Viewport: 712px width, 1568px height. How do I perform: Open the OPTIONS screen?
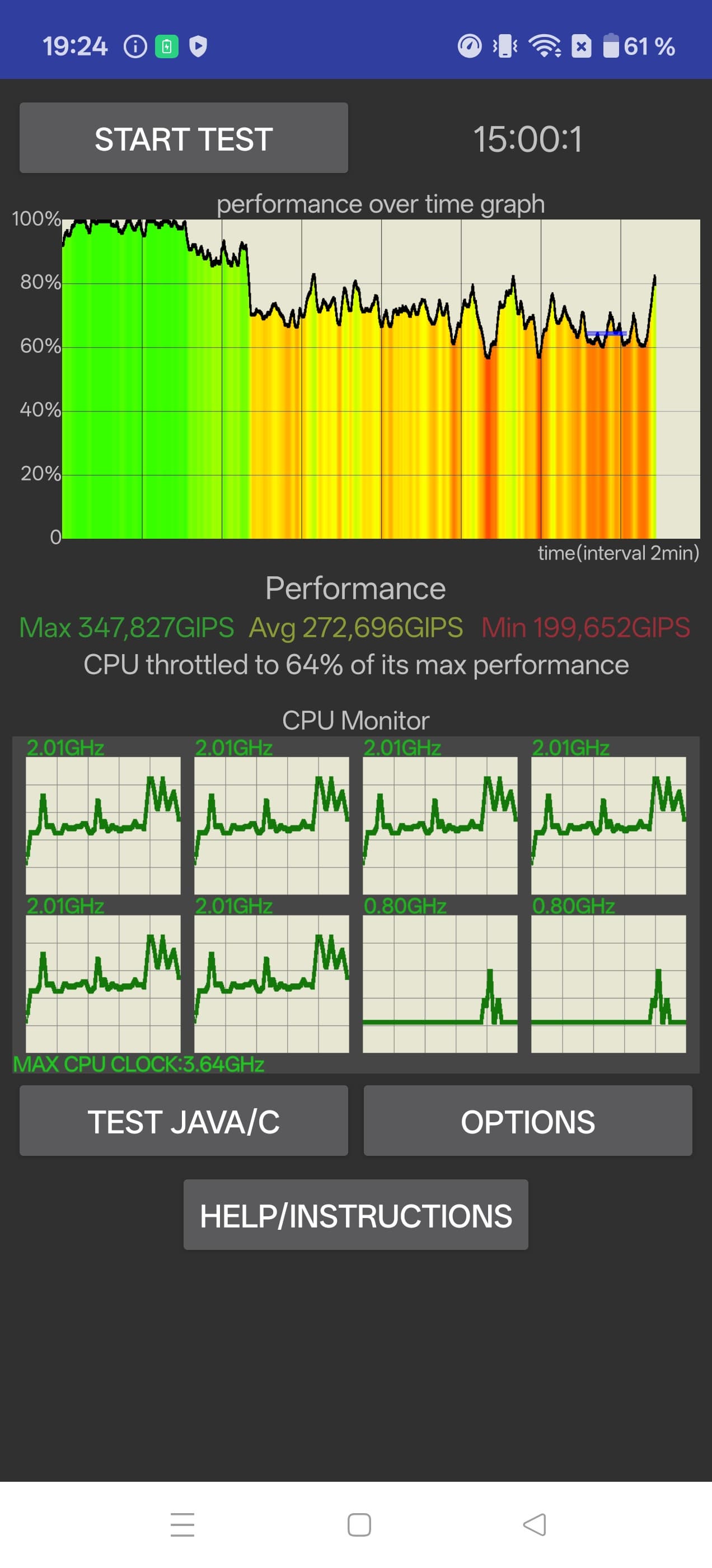(x=528, y=1121)
